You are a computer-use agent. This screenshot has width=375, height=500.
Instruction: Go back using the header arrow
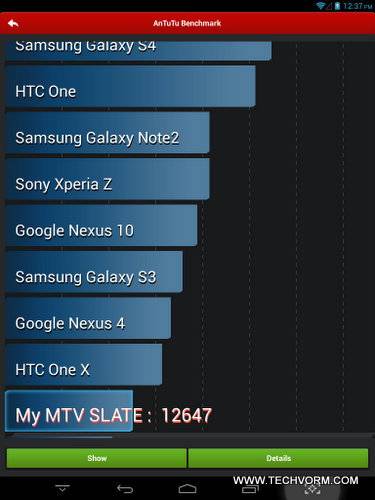13,24
